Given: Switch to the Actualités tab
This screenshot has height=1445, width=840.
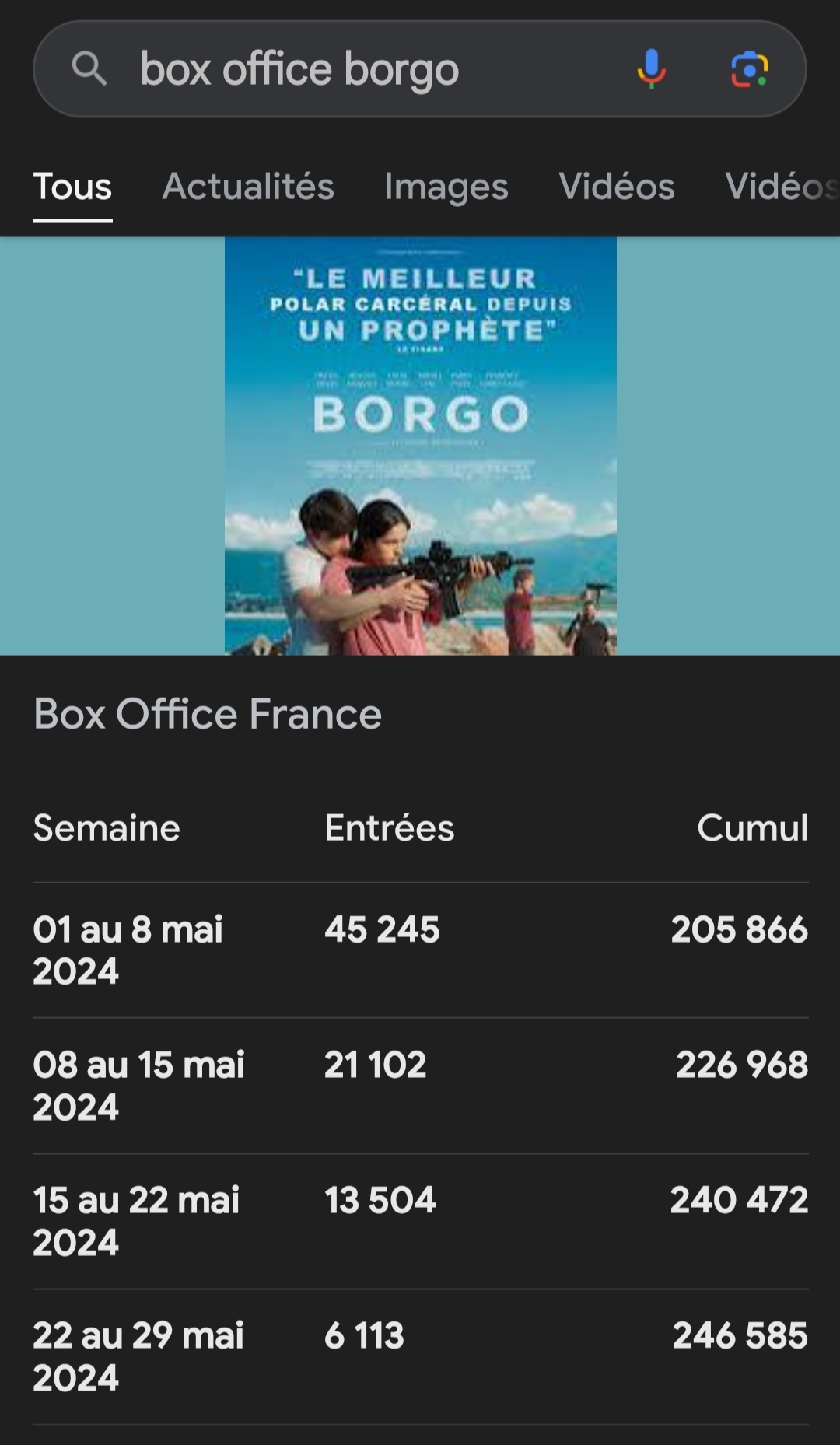Looking at the screenshot, I should 247,187.
